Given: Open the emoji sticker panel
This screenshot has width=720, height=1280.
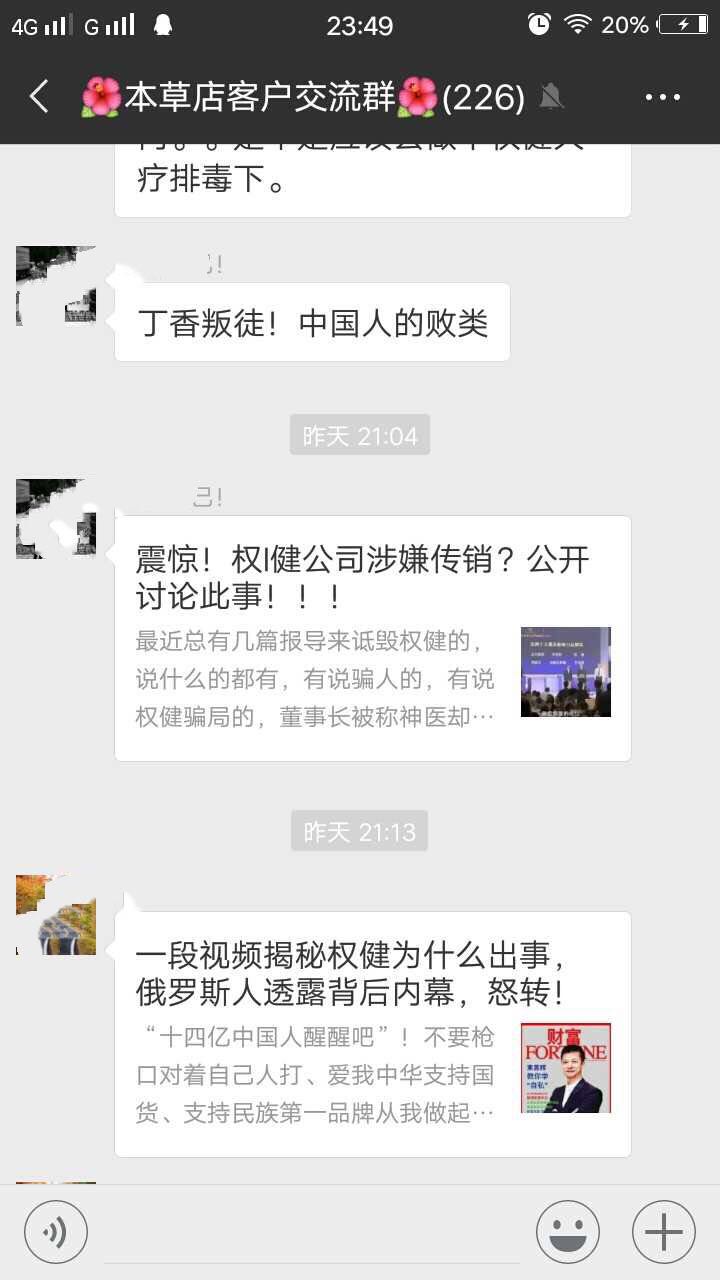Looking at the screenshot, I should tap(567, 1232).
